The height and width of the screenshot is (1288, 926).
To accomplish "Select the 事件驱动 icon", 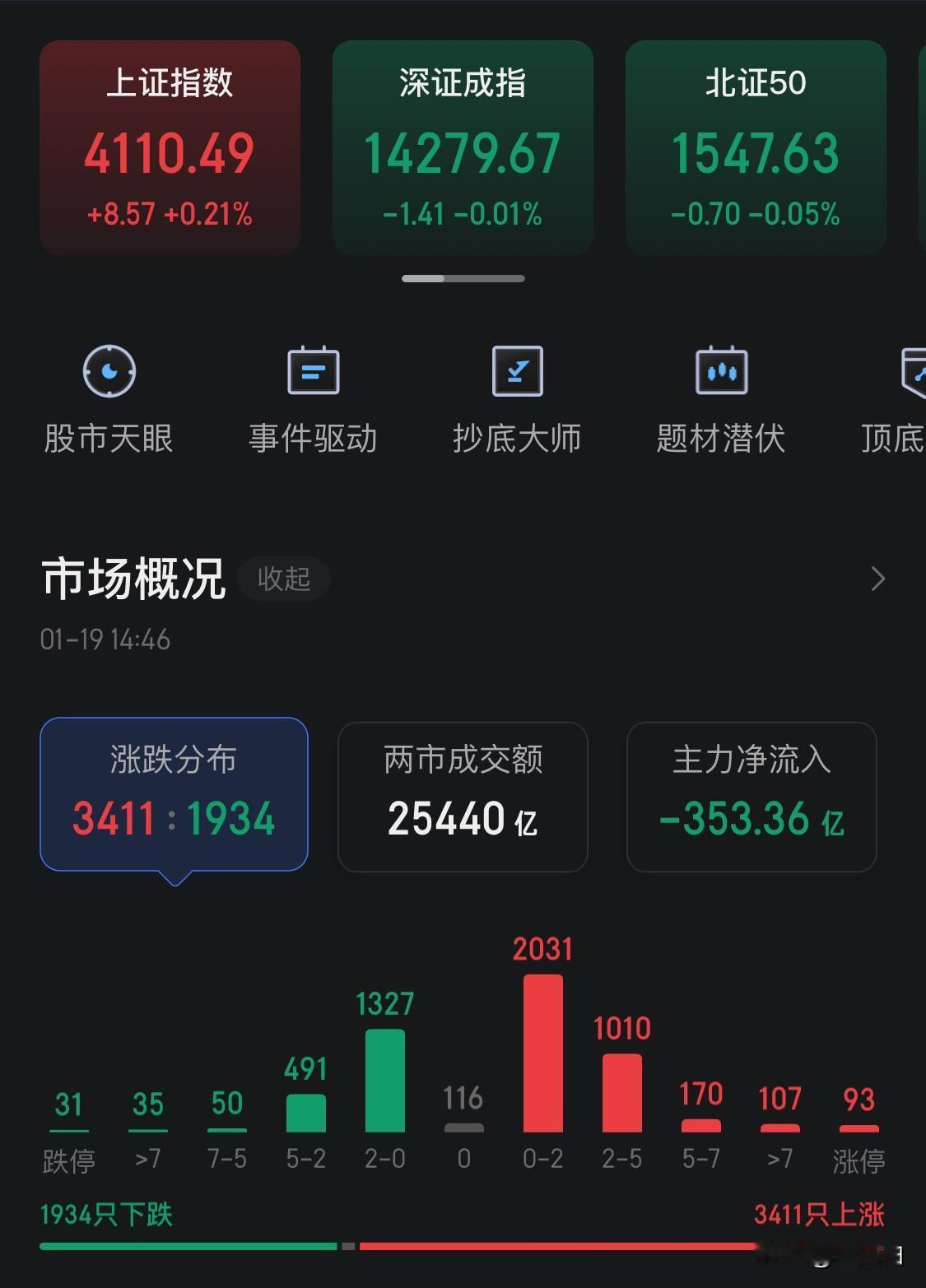I will pos(313,399).
